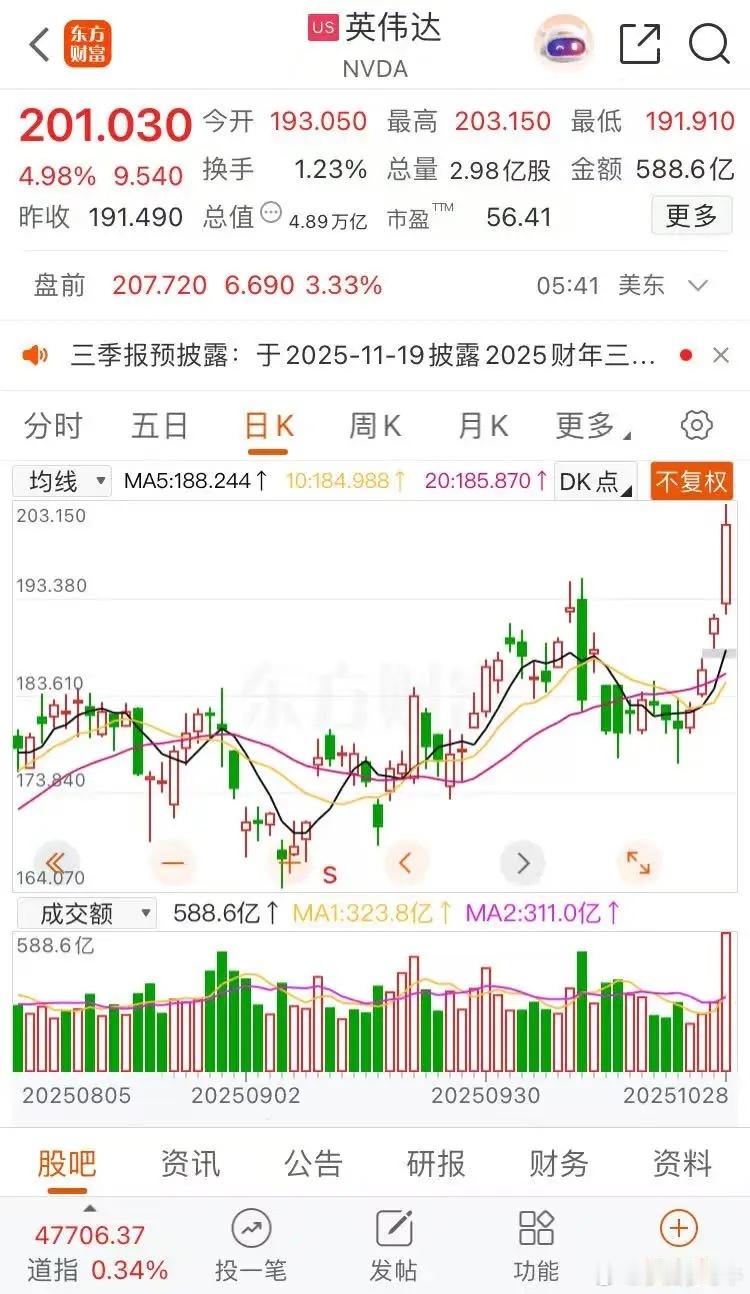Switch to the 资讯 tab
Viewport: 750px width, 1294px height.
(x=190, y=1164)
